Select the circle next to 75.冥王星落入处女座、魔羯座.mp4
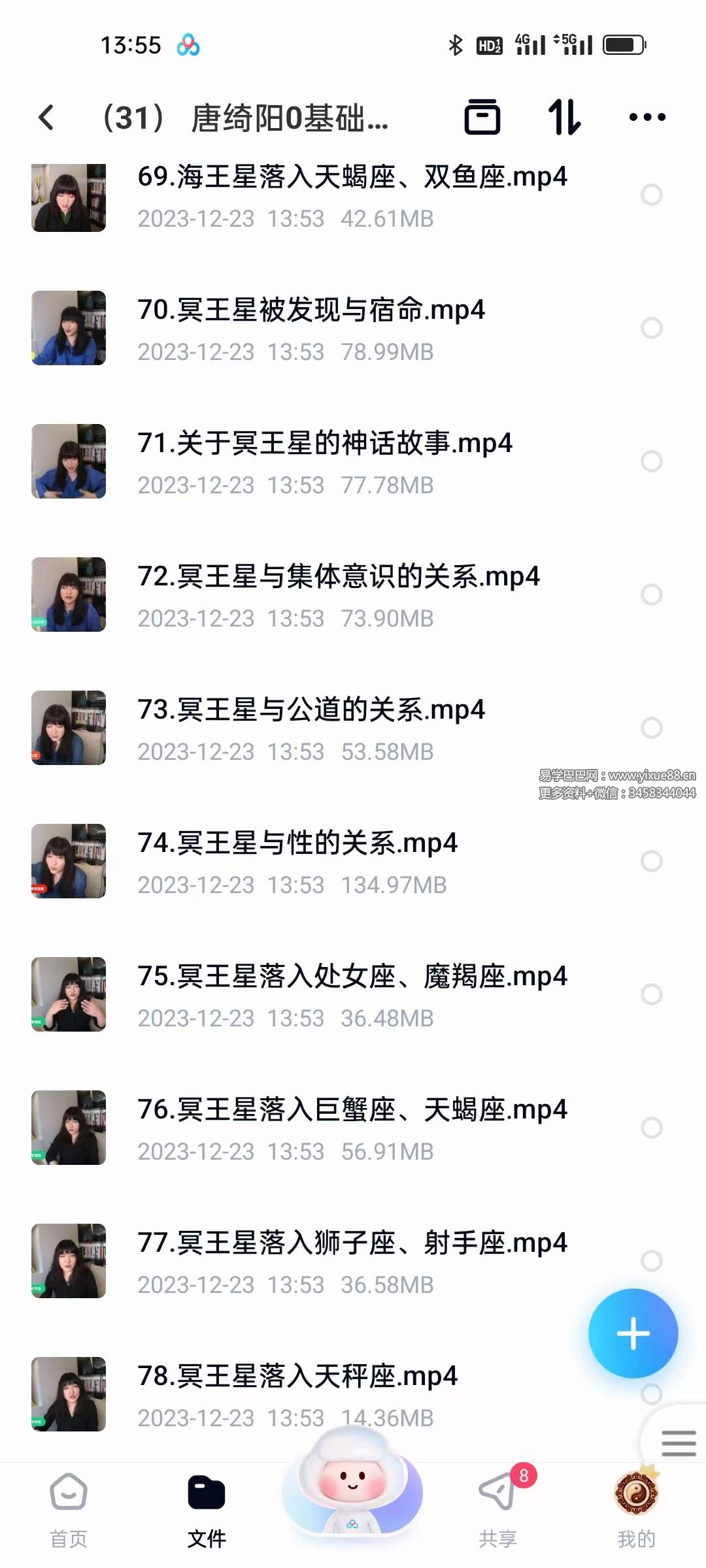The width and height of the screenshot is (706, 1568). click(x=652, y=994)
